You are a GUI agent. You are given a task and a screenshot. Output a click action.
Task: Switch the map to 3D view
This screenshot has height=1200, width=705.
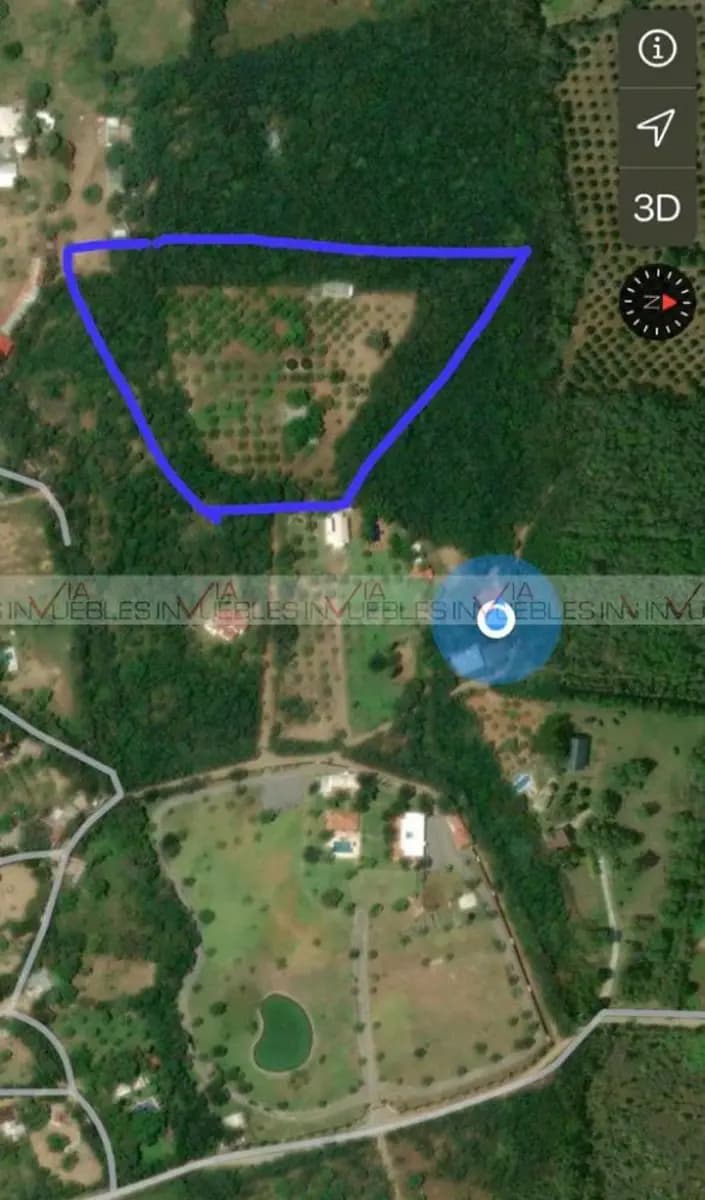657,207
